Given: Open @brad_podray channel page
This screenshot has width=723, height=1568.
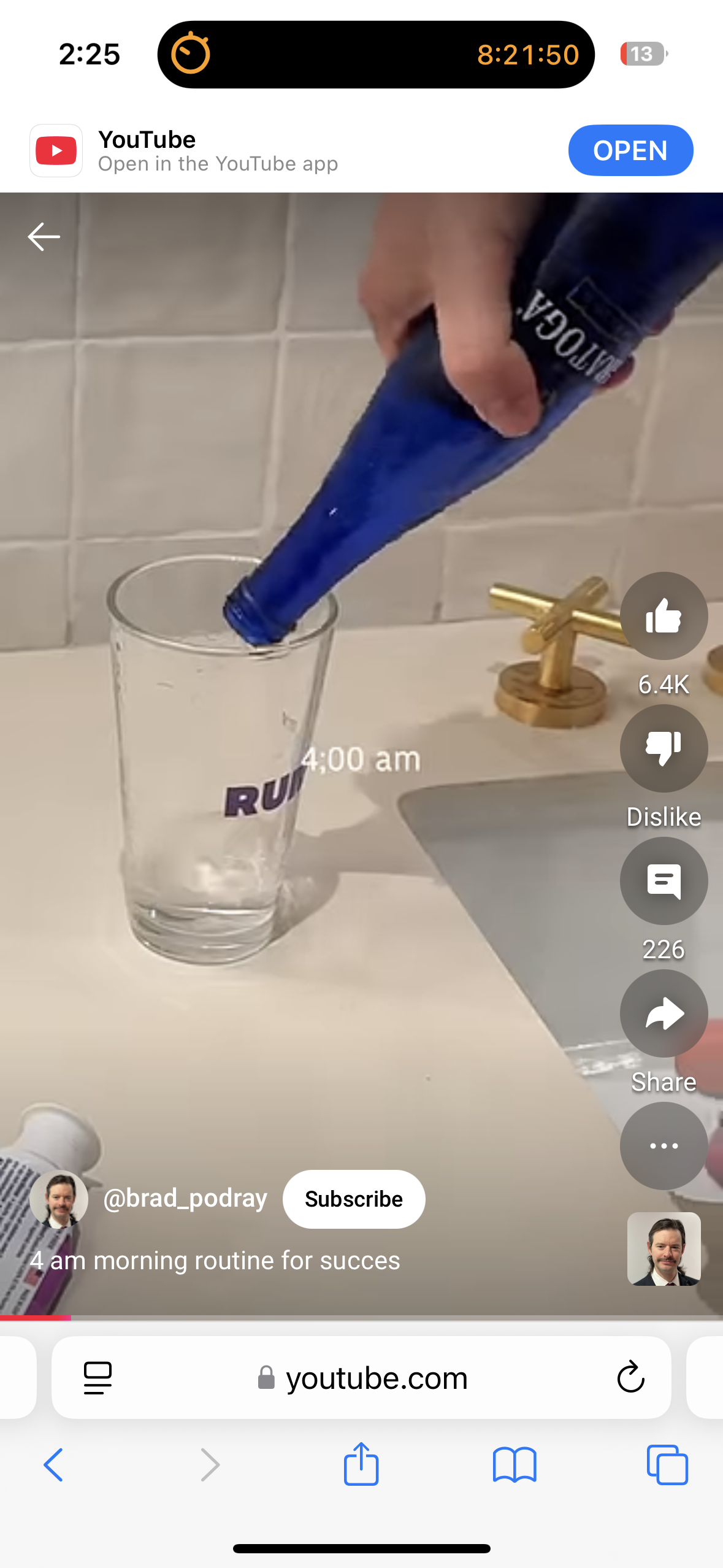Looking at the screenshot, I should (185, 1198).
